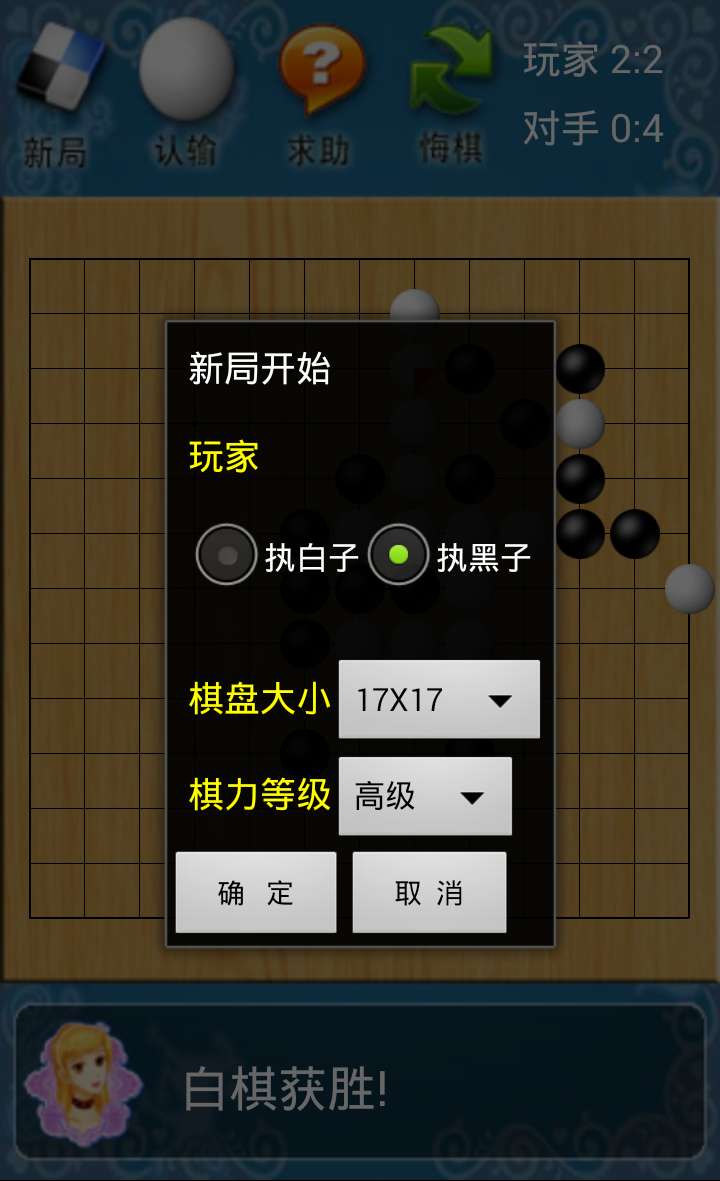Cancel the dialog with 取消
This screenshot has height=1181, width=720.
coord(429,892)
